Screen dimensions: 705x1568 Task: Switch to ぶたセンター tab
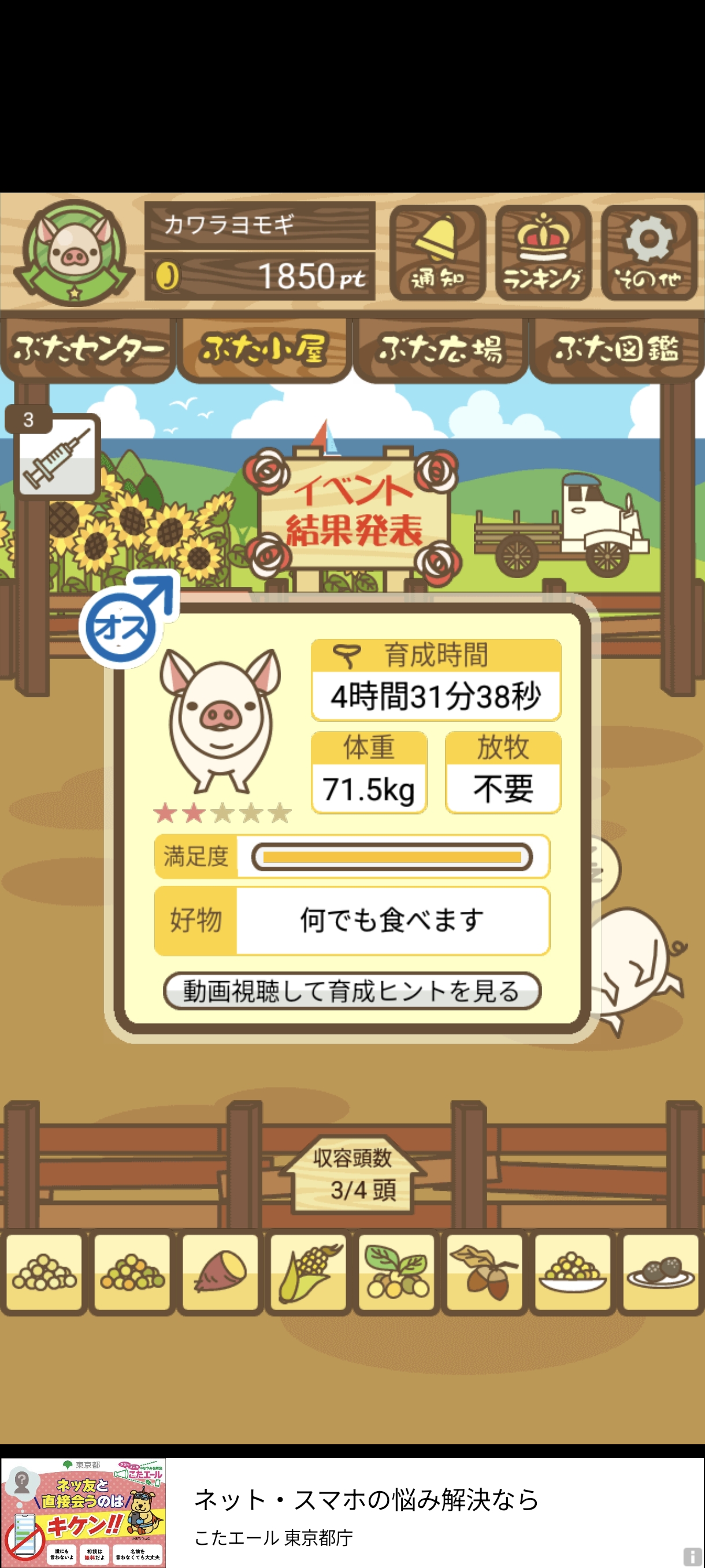coord(88,350)
